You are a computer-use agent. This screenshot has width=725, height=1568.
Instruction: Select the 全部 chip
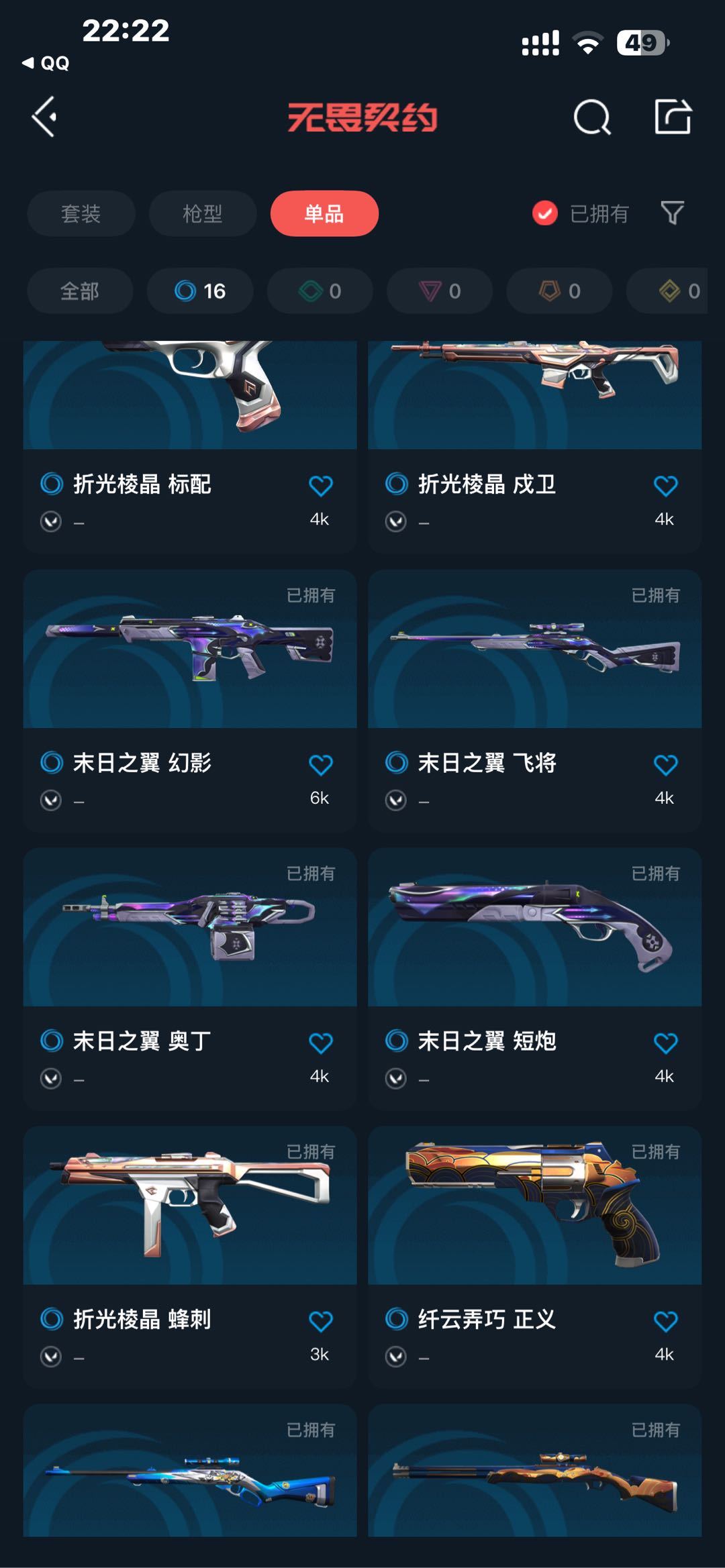tap(80, 291)
